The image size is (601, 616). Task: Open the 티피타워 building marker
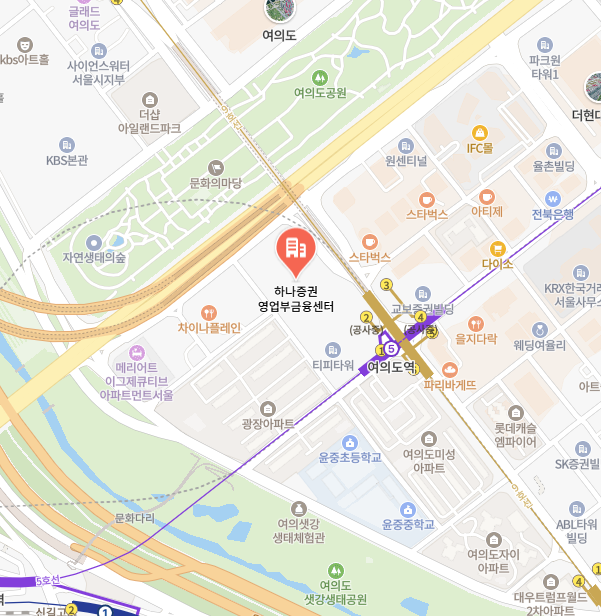(x=333, y=349)
